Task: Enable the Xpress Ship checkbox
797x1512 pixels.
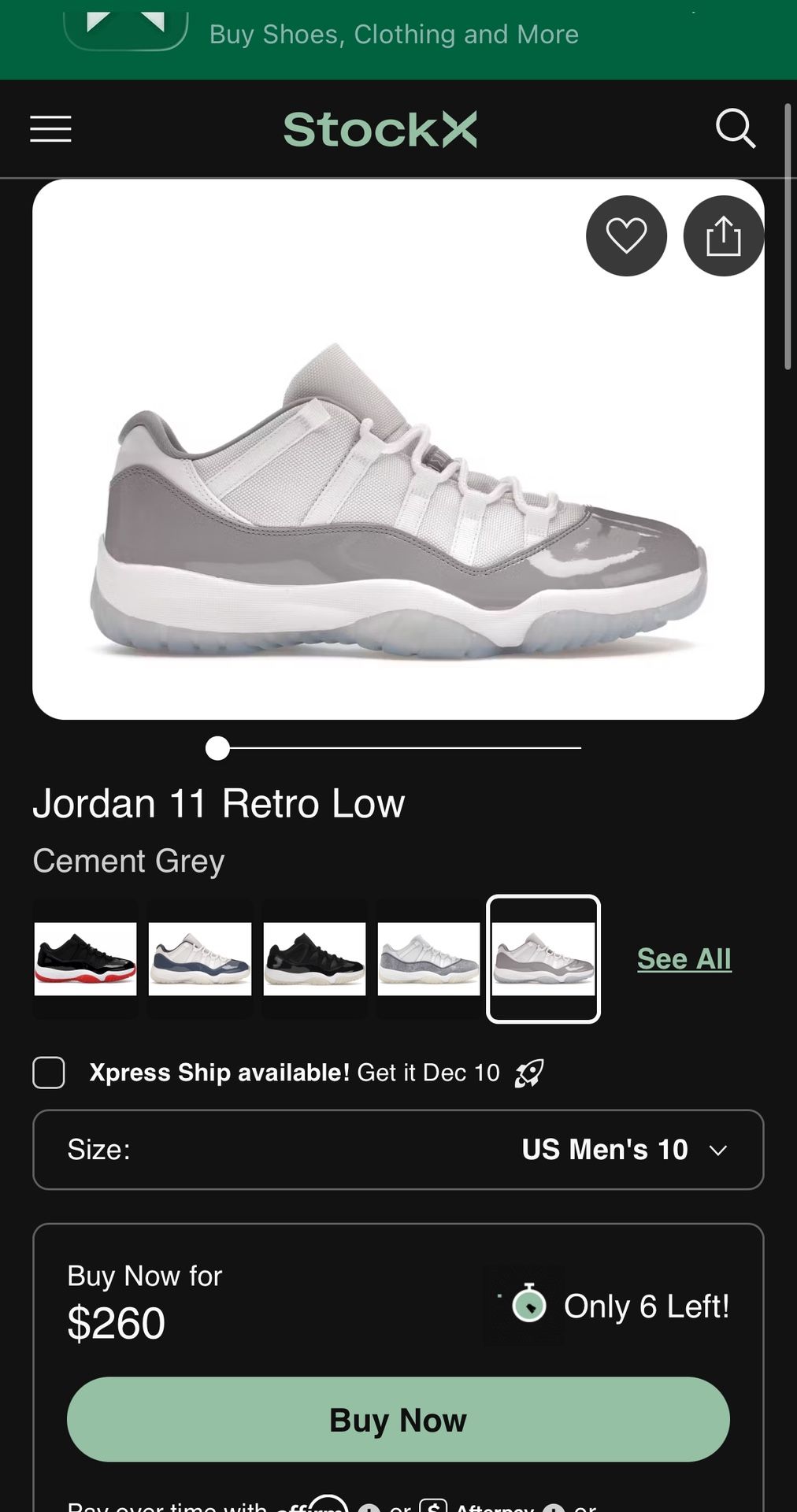Action: click(x=48, y=1072)
